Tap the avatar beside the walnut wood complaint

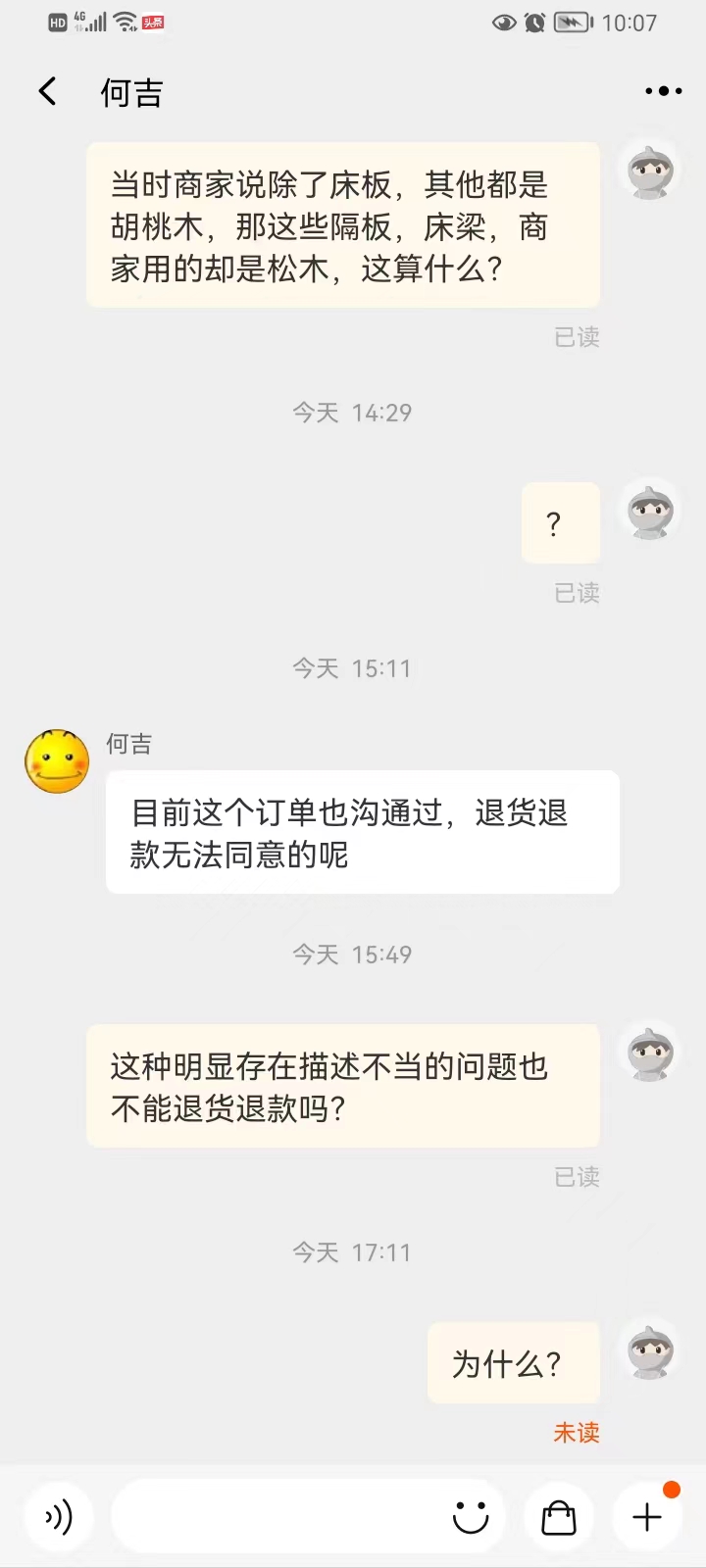click(649, 171)
